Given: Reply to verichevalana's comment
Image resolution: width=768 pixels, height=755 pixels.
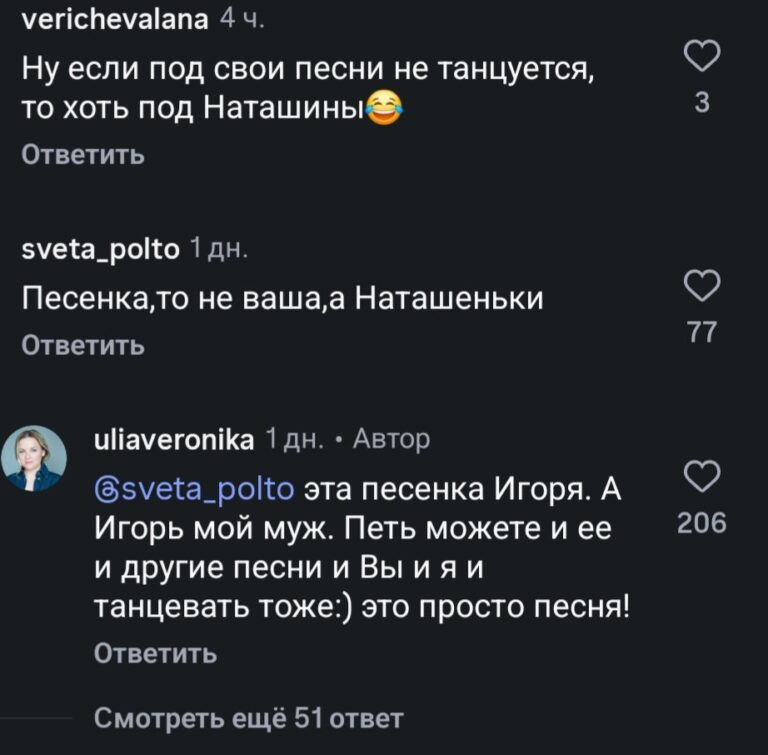Looking at the screenshot, I should (83, 155).
